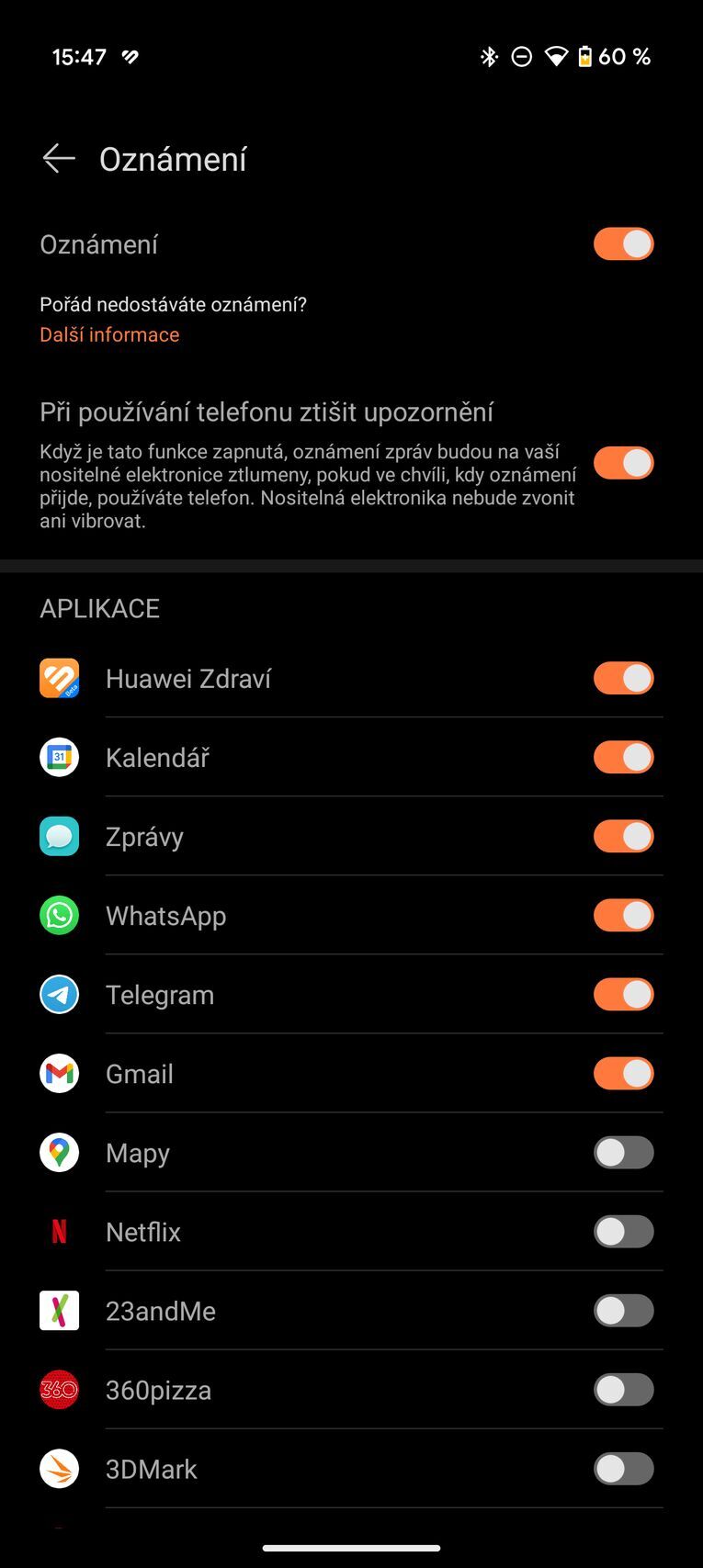
Task: Disable Gmail notifications
Action: [623, 1073]
